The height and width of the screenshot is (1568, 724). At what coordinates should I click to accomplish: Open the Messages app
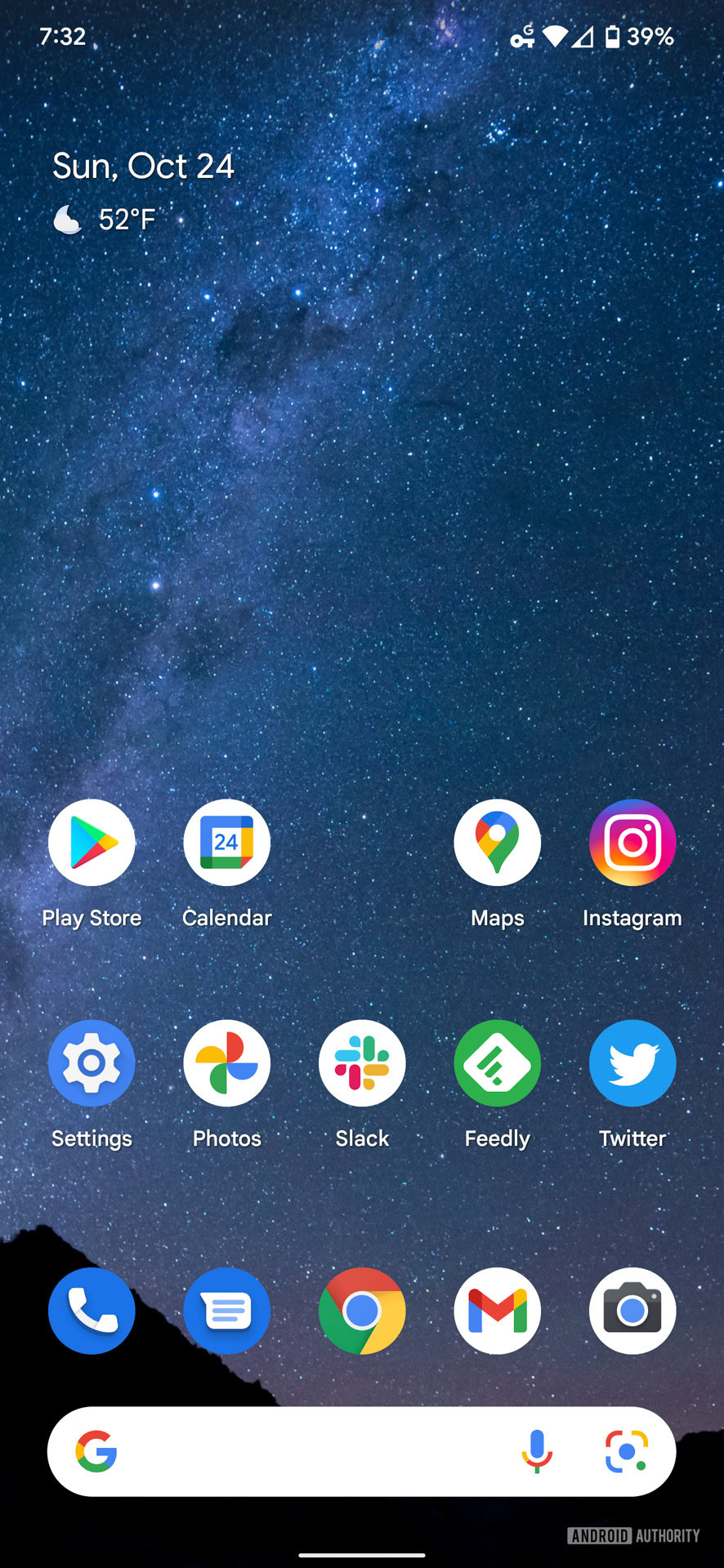click(226, 1311)
